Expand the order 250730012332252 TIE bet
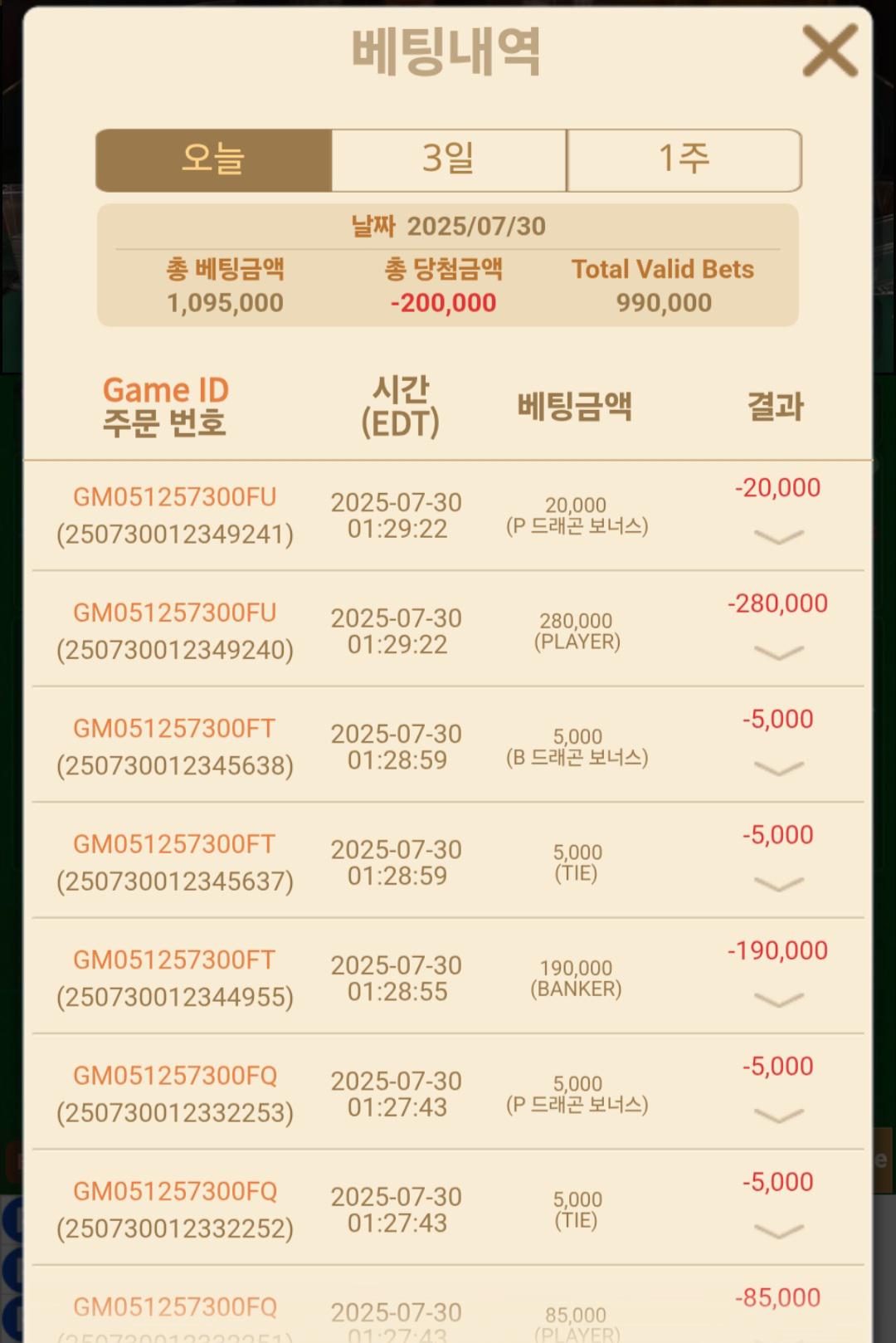The image size is (896, 1343). 778,1231
